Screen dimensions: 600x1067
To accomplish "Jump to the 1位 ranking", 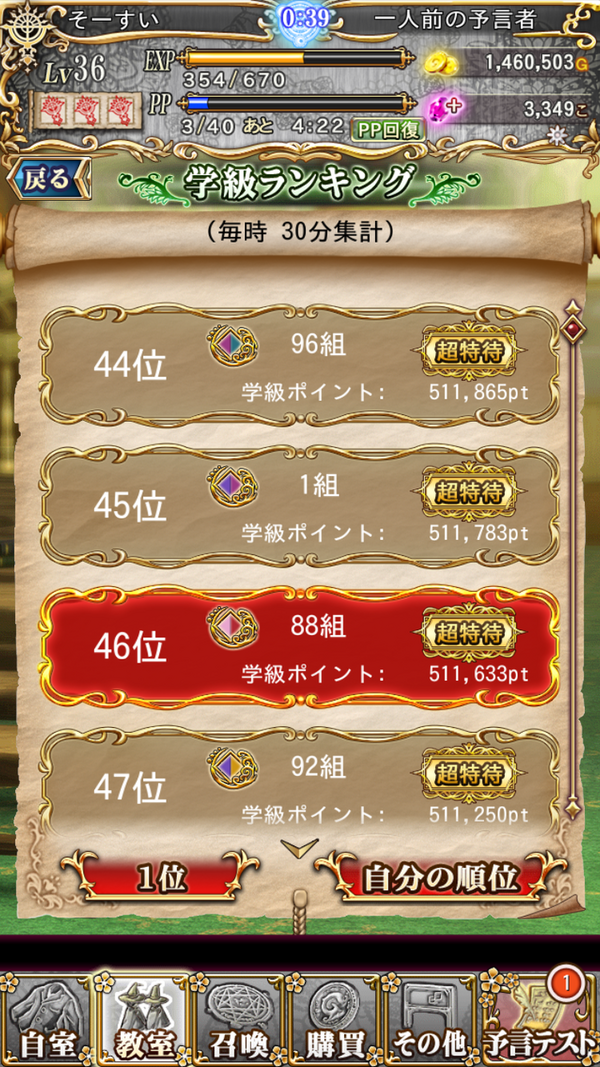I will point(160,878).
